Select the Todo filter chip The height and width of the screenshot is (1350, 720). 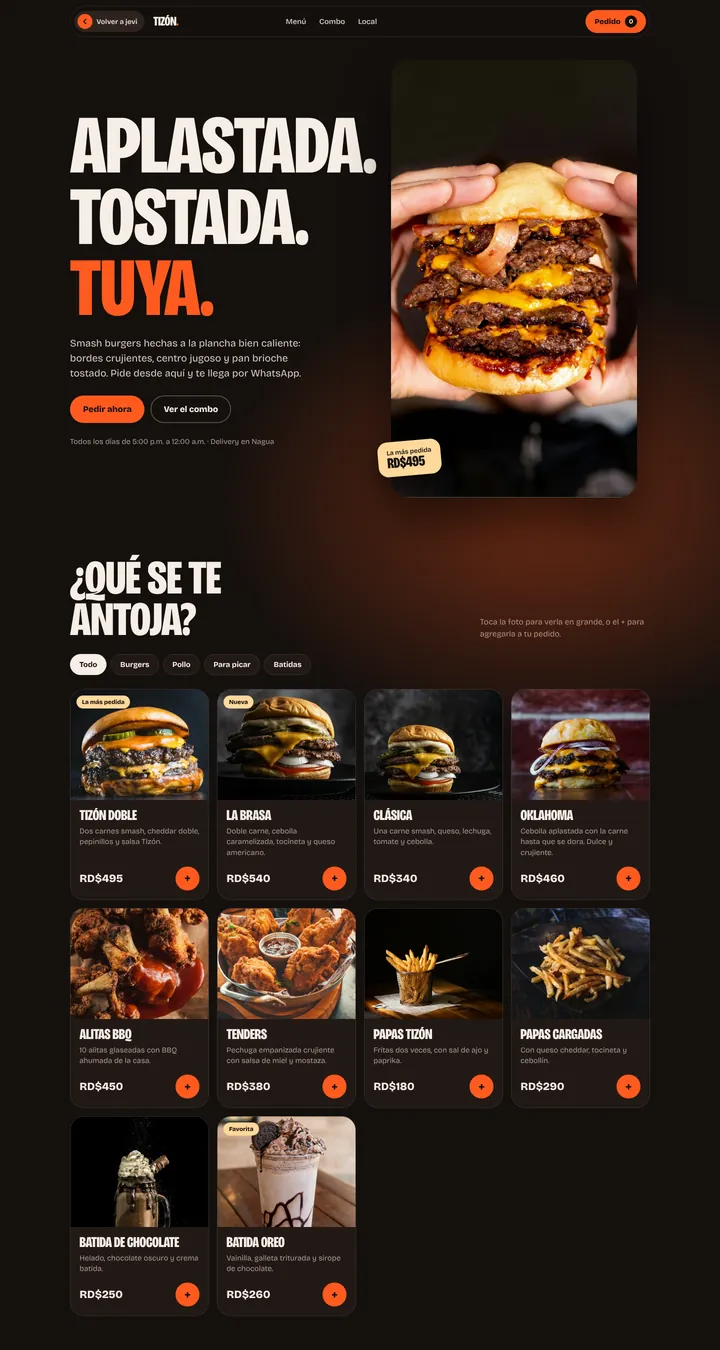tap(88, 664)
